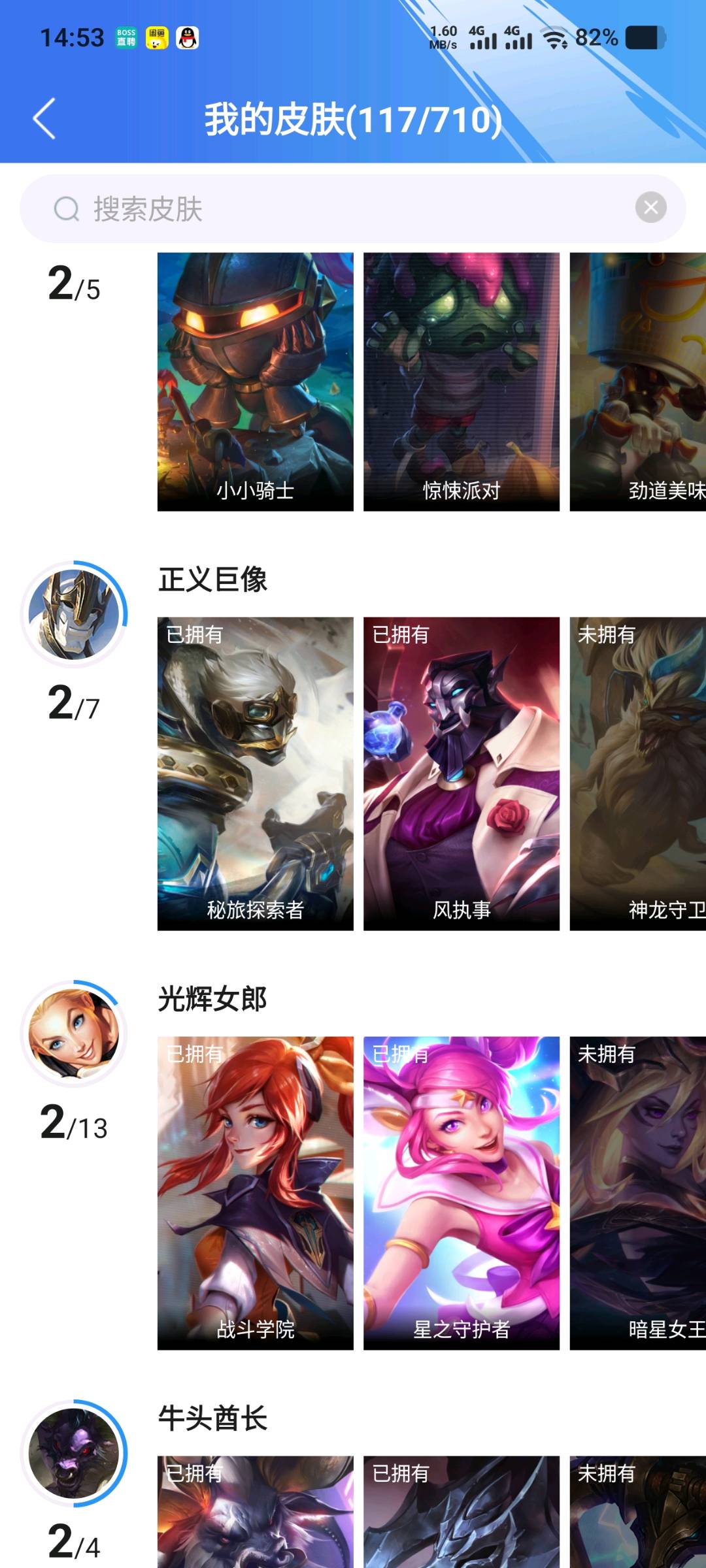Screen dimensions: 706x1568
Task: Tap the 光辉女郎 champion avatar
Action: [x=74, y=1034]
